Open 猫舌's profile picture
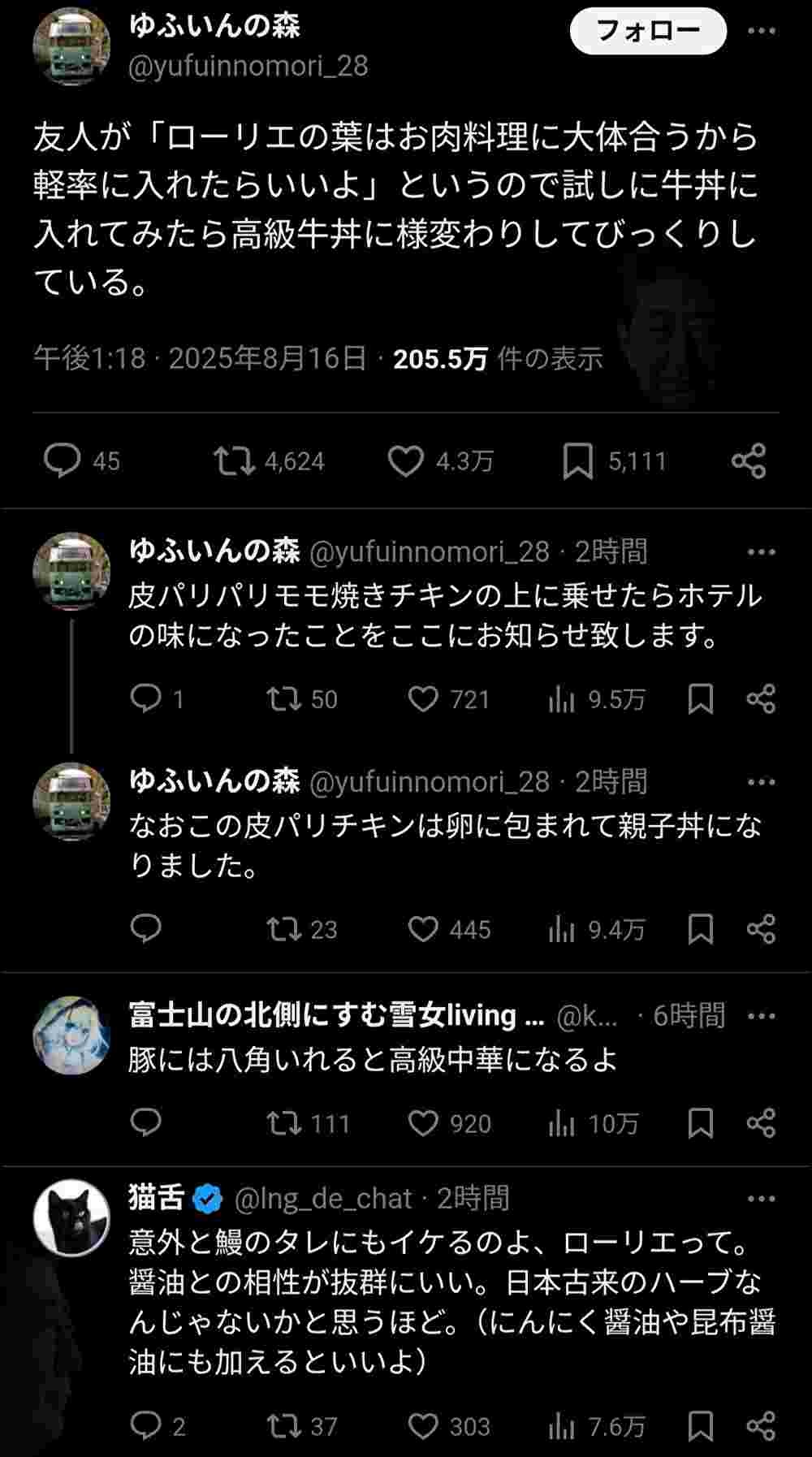The image size is (812, 1457). pos(71,1217)
